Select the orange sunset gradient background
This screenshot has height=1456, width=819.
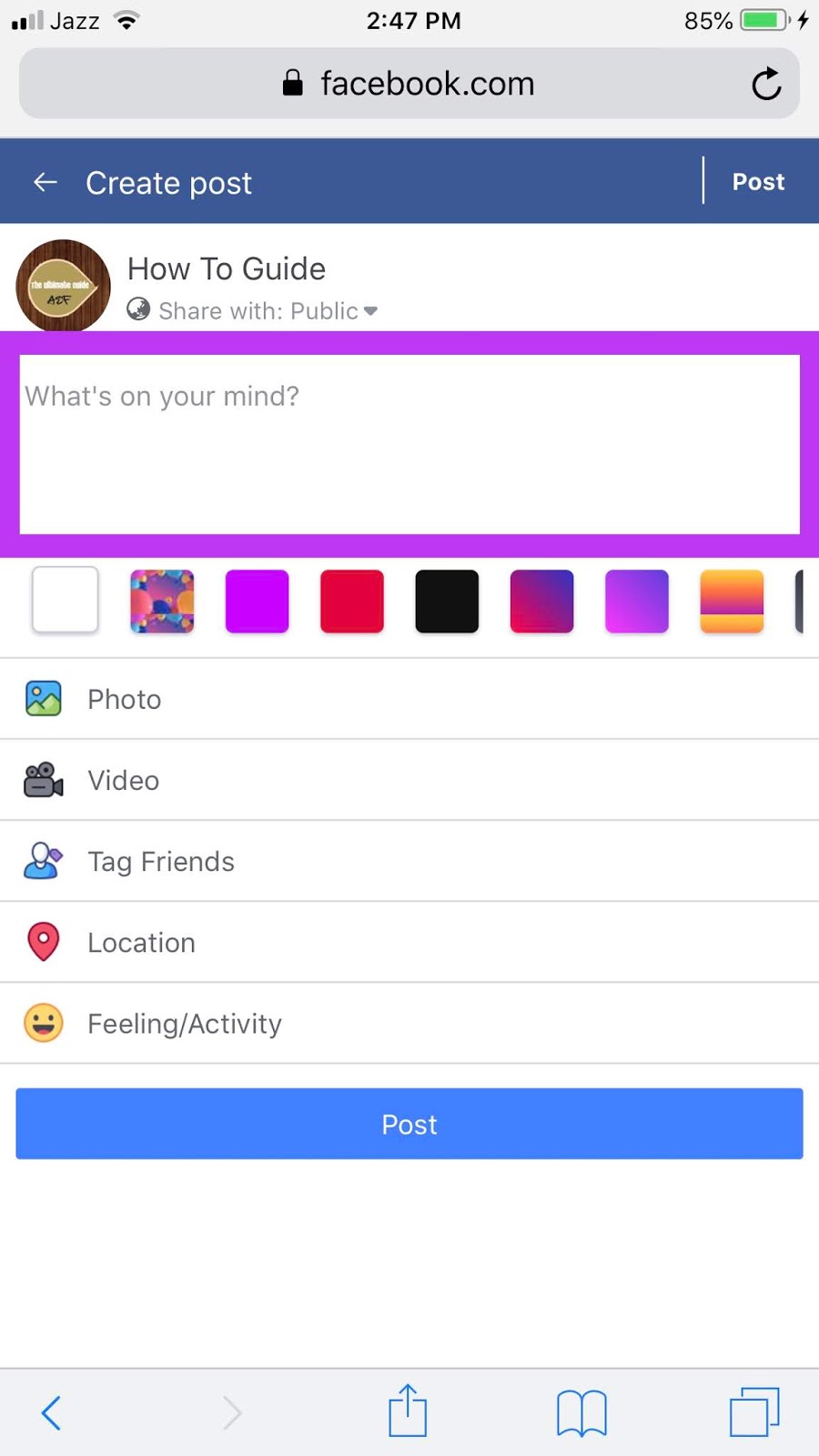tap(732, 601)
